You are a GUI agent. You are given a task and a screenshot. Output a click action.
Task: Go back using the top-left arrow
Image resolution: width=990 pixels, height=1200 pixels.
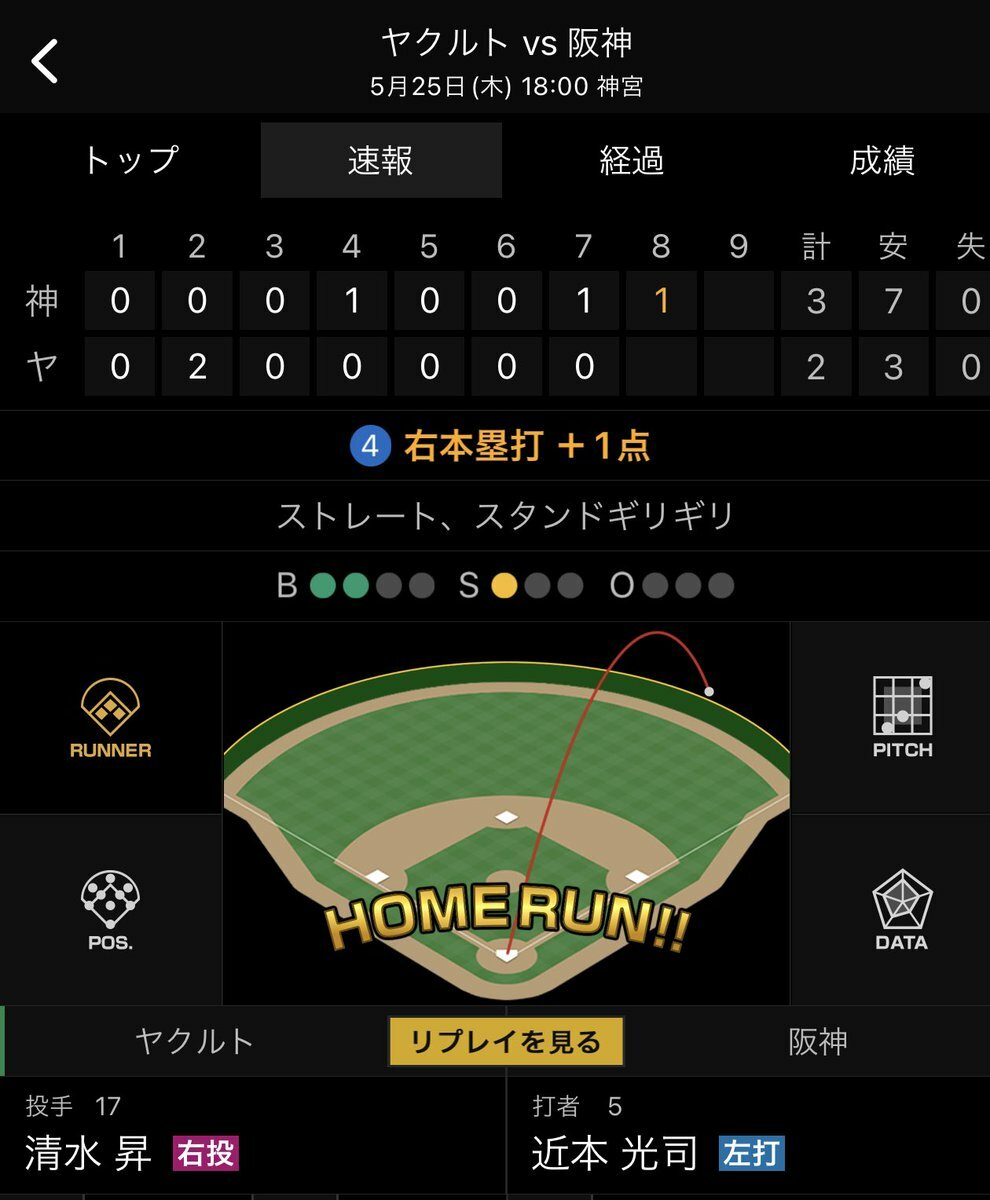(45, 60)
